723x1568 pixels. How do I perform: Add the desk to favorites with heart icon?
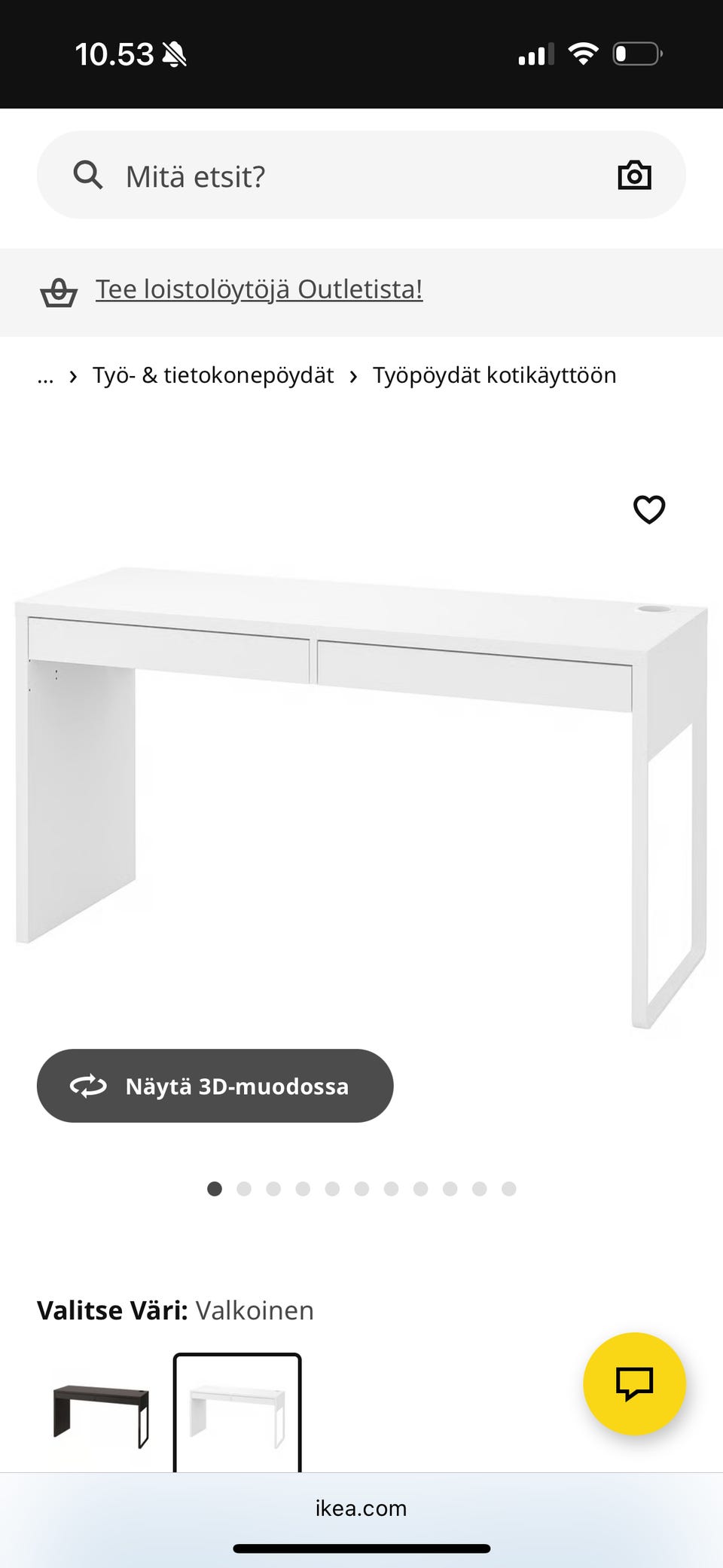[x=648, y=509]
